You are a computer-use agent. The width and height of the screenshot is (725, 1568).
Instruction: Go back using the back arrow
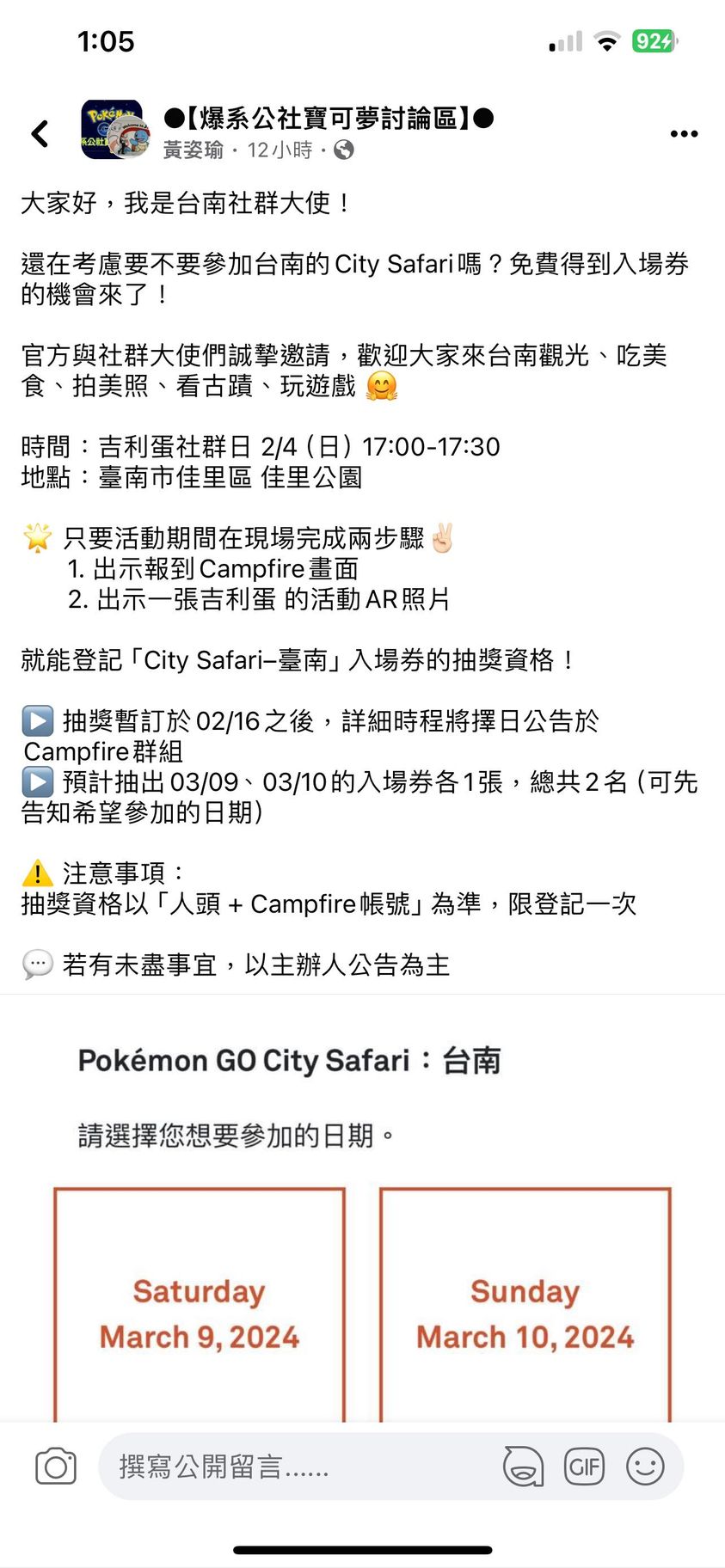40,133
